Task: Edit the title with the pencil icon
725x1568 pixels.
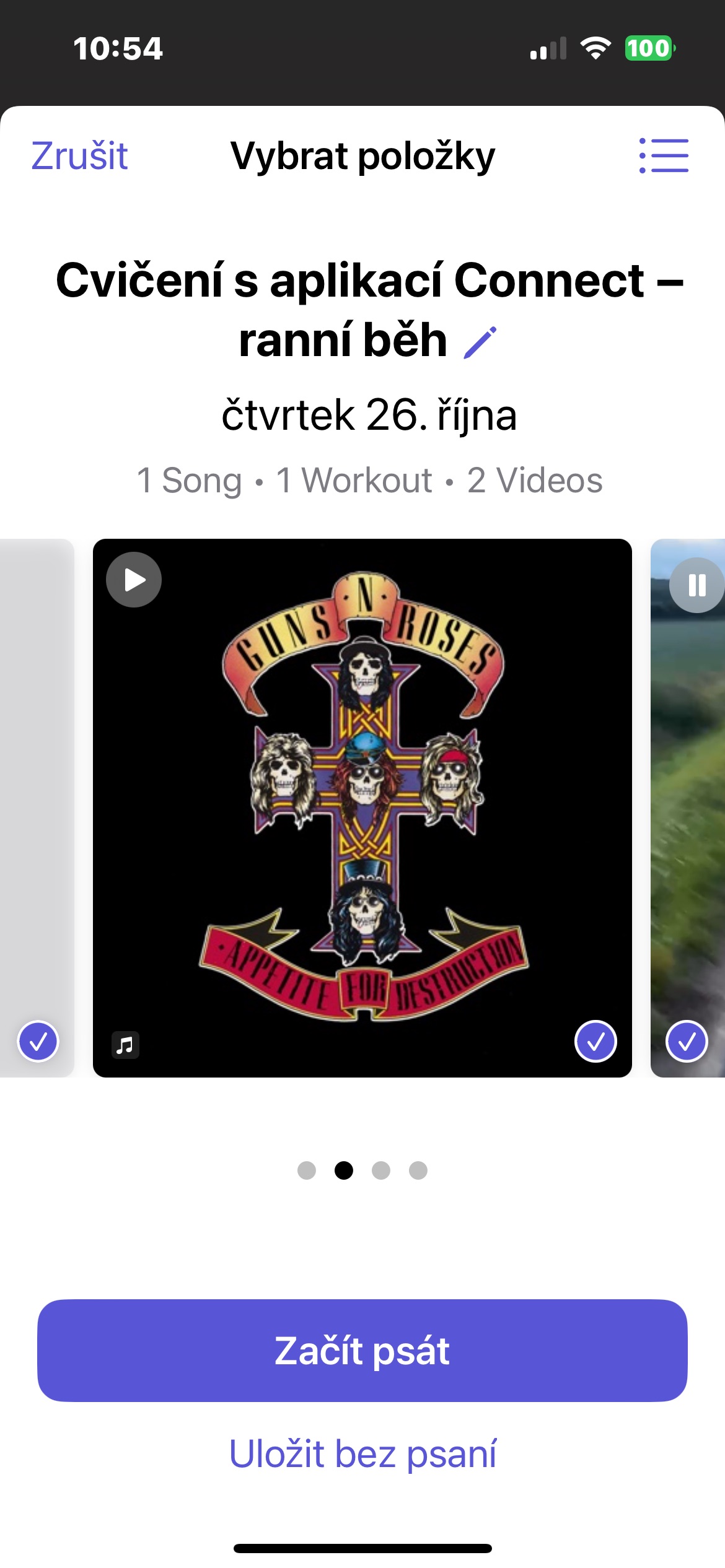Action: 480,342
